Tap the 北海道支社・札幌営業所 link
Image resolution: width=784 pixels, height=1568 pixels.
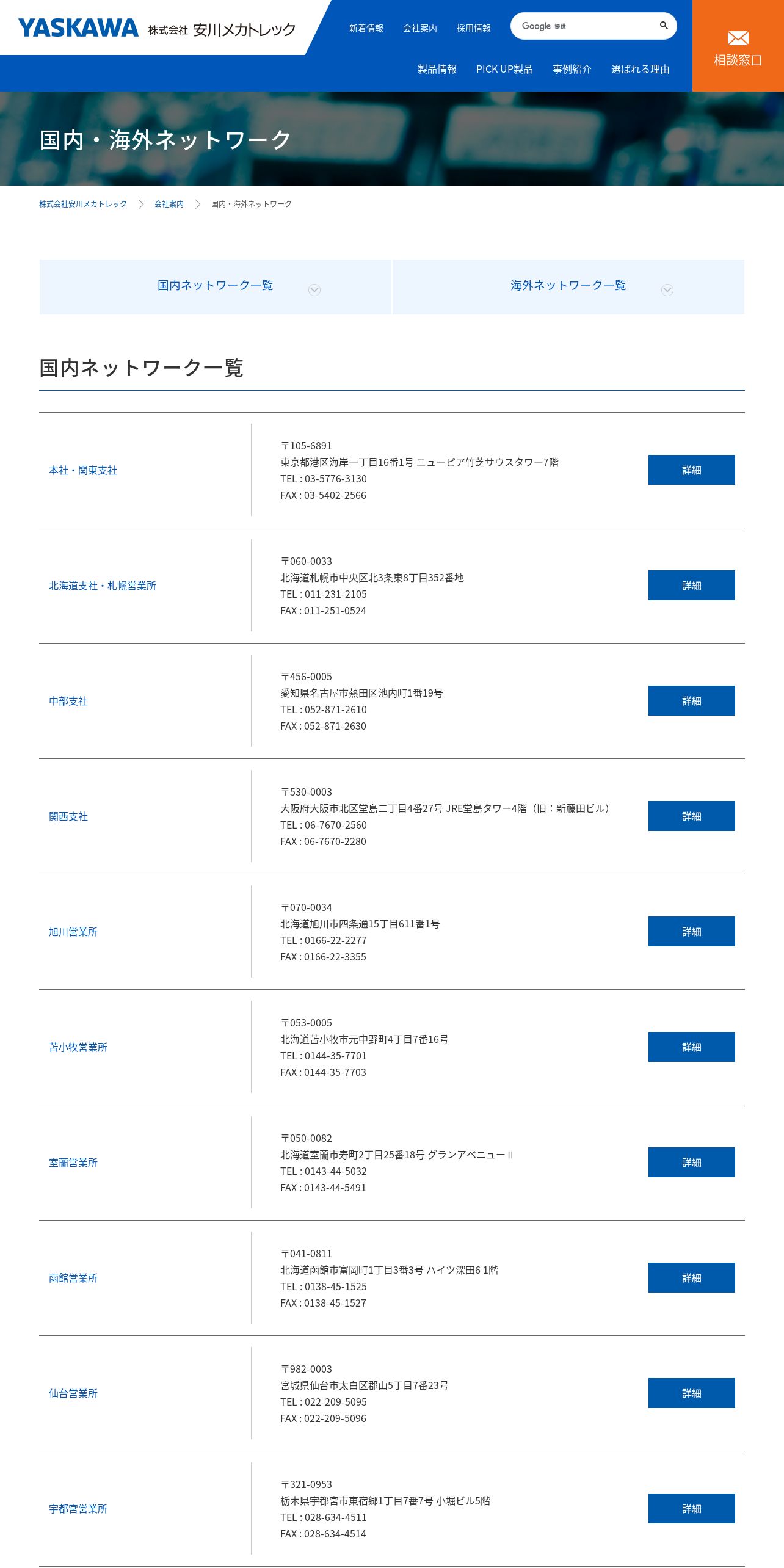(103, 586)
